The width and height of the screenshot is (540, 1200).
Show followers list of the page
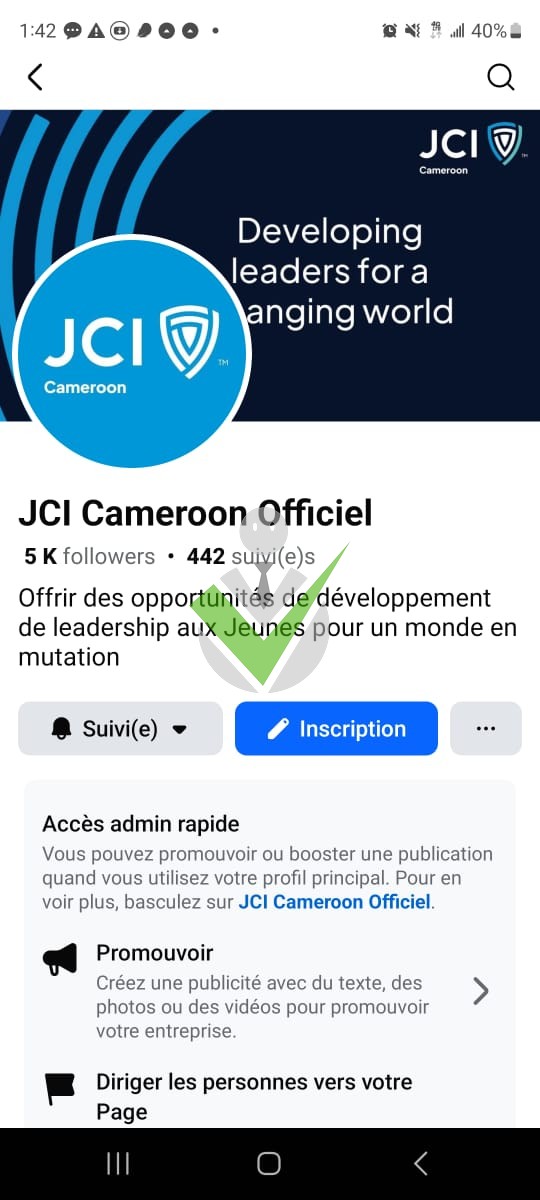[90, 556]
